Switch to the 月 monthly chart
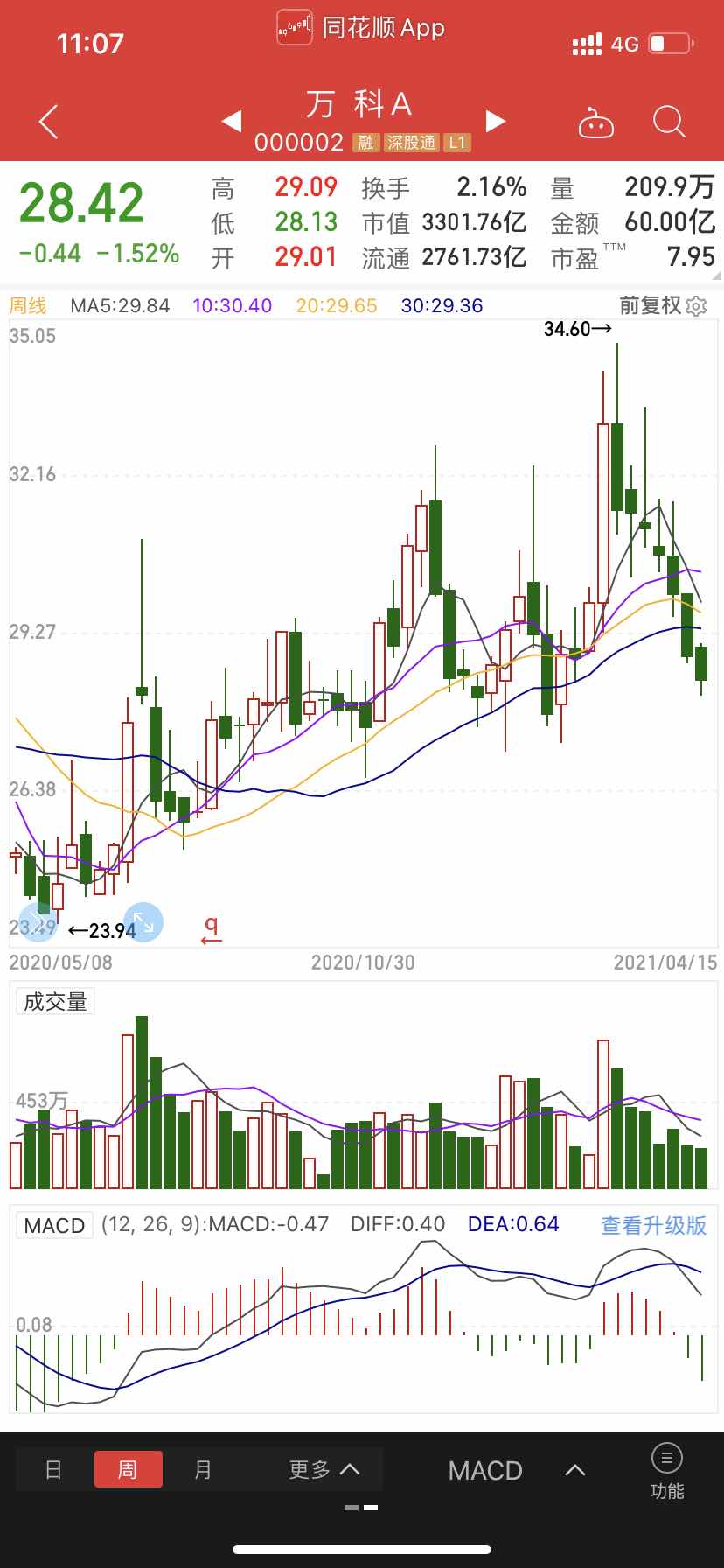 point(203,1469)
